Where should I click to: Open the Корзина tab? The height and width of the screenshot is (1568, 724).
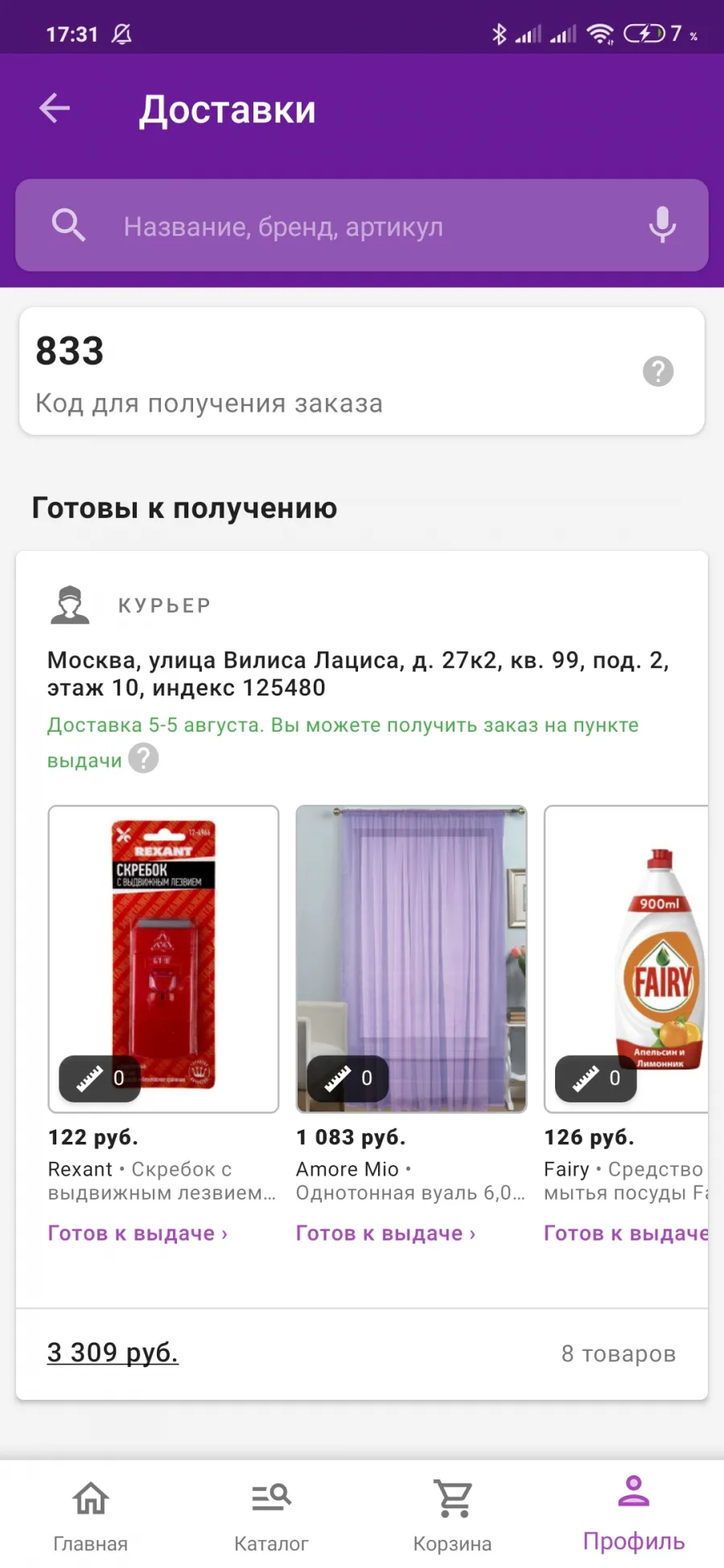click(x=452, y=1515)
